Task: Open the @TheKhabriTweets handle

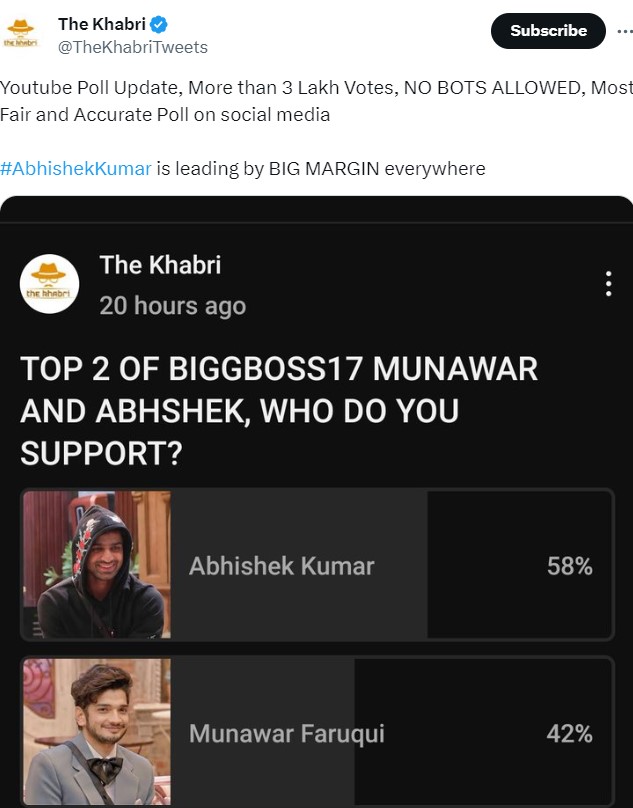Action: (x=133, y=47)
